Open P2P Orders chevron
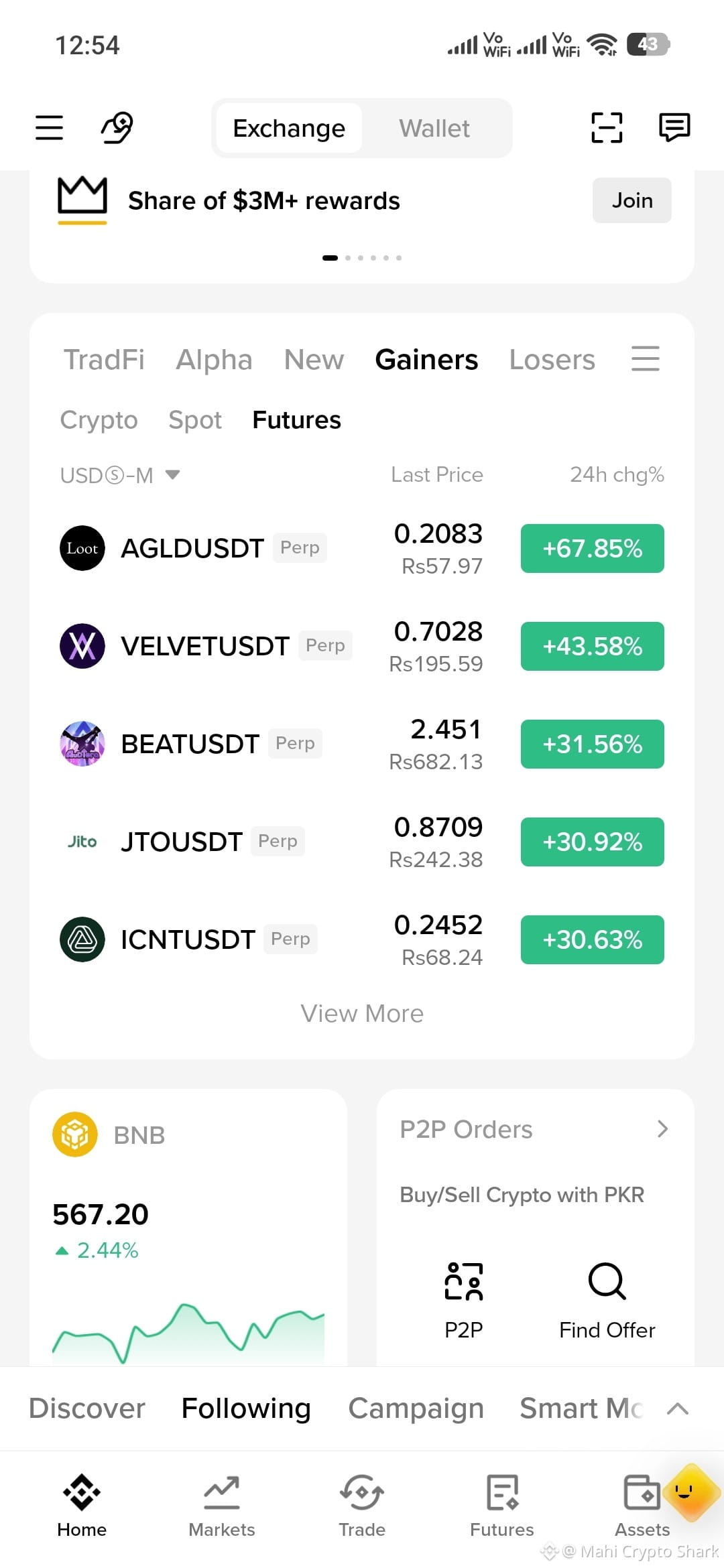The height and width of the screenshot is (1568, 724). 662,1129
